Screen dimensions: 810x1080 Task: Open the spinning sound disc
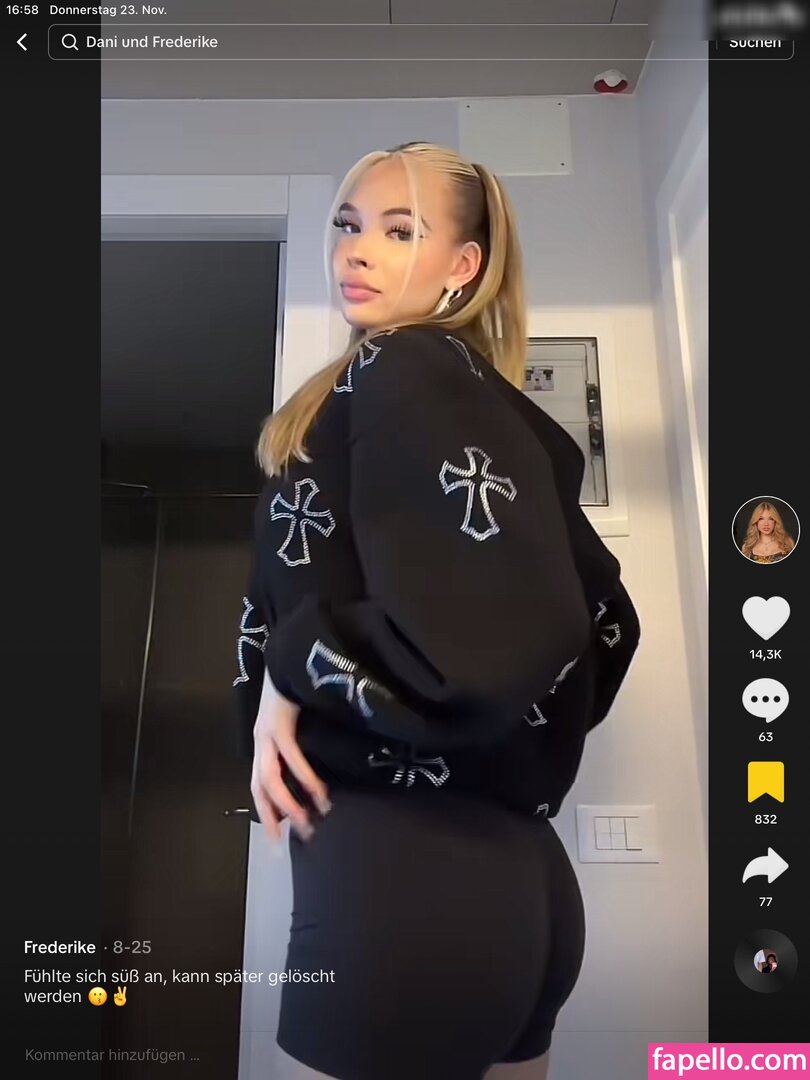pyautogui.click(x=765, y=961)
